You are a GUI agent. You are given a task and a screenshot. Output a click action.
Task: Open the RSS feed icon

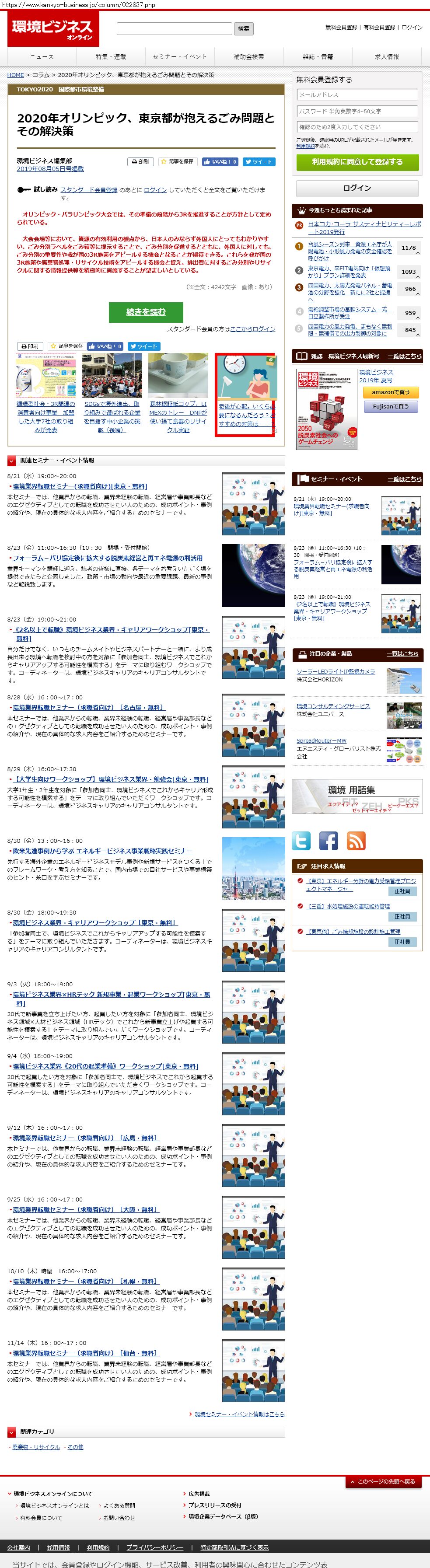356,841
